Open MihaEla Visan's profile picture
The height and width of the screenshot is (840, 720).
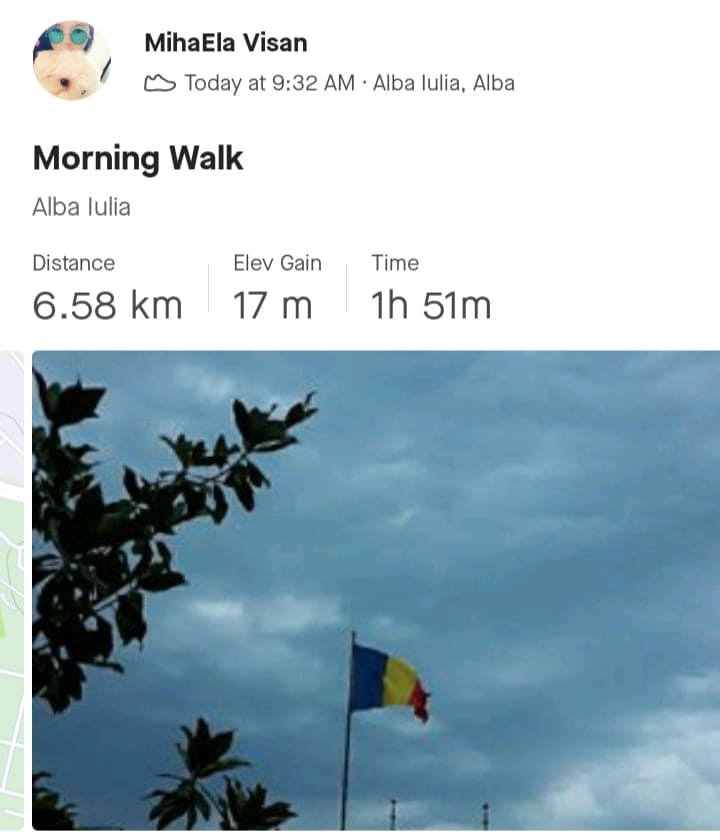(x=71, y=62)
